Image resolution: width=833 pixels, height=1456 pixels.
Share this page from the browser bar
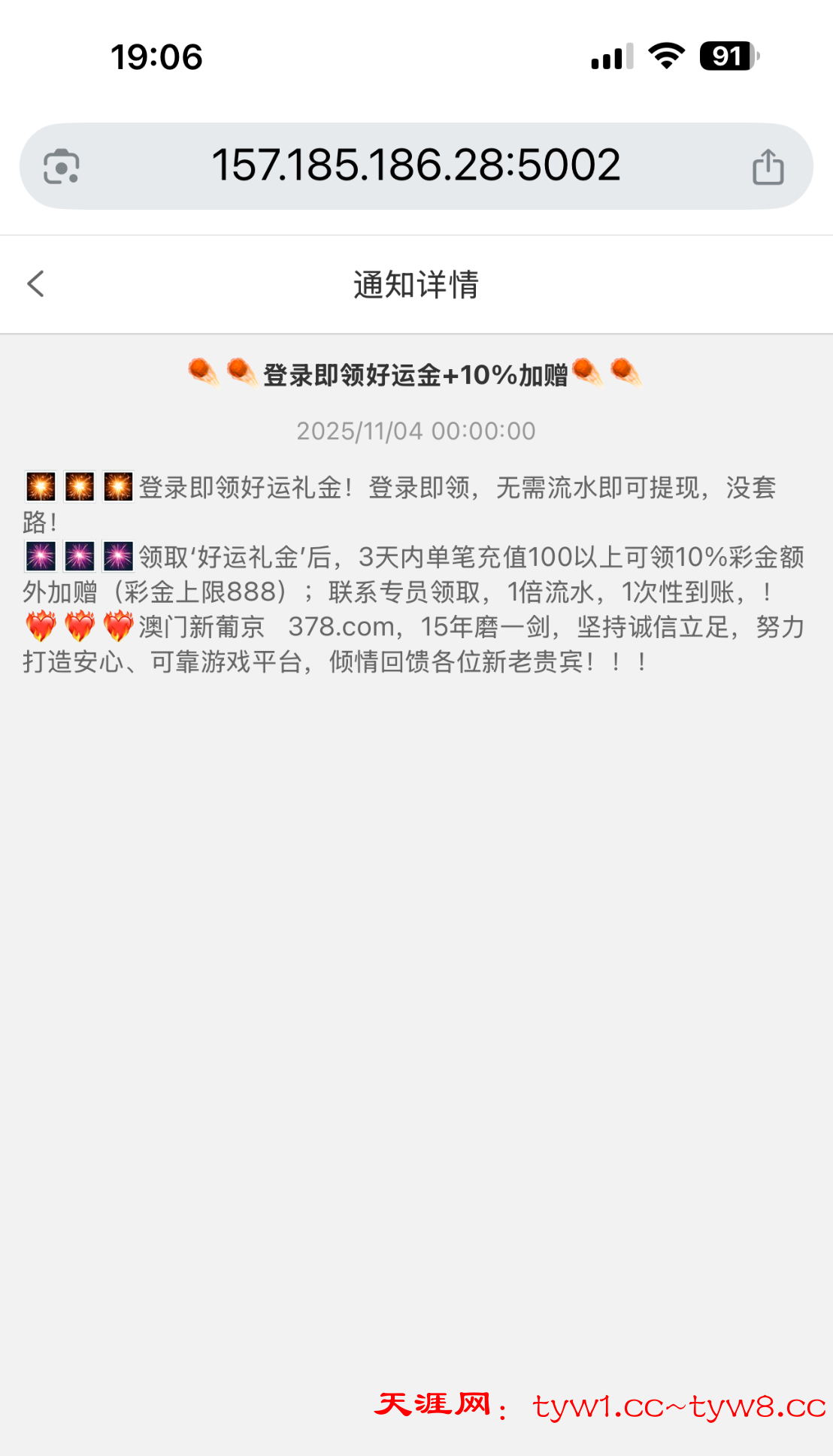click(768, 166)
